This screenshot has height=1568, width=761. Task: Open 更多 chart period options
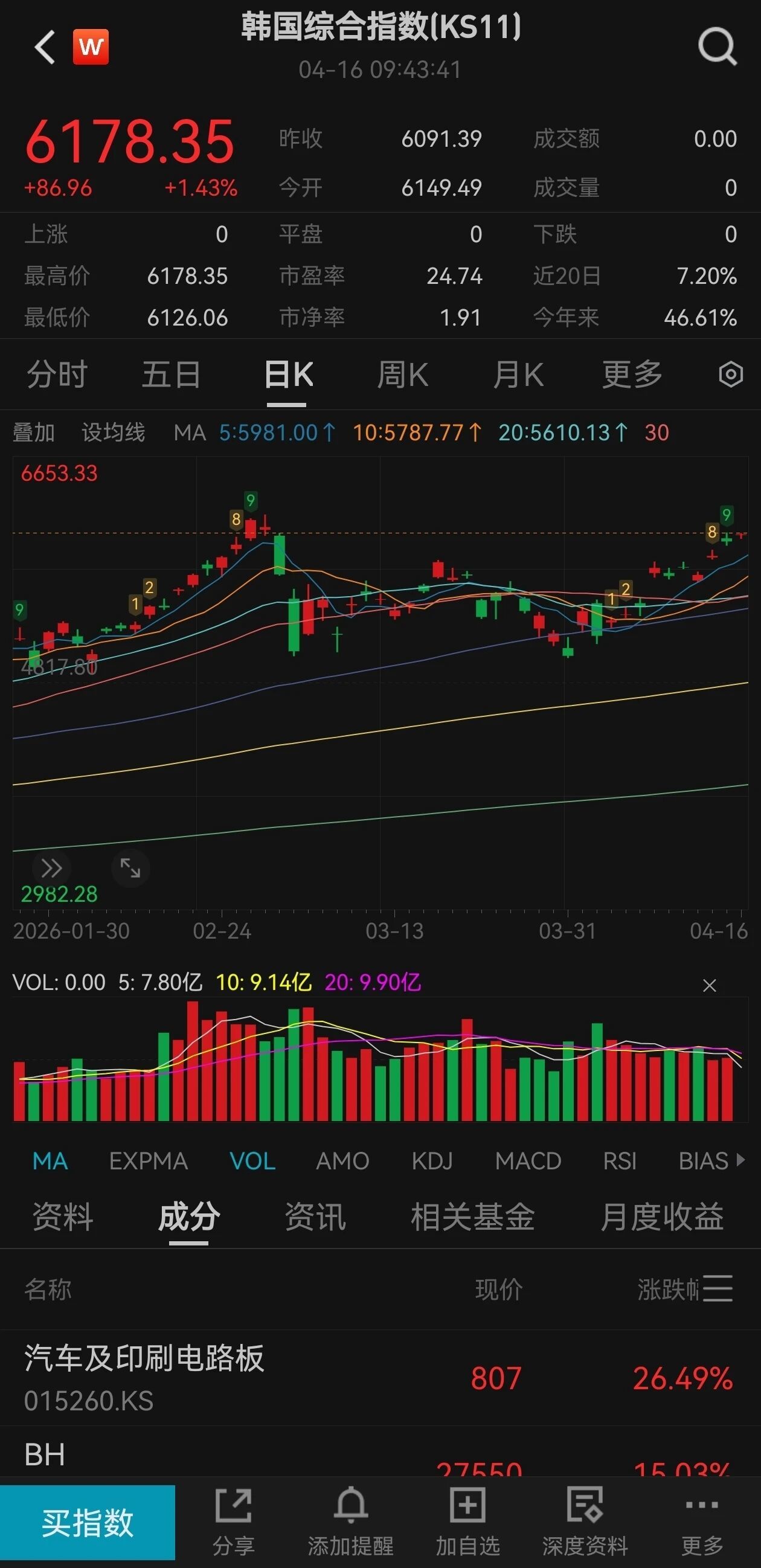632,374
